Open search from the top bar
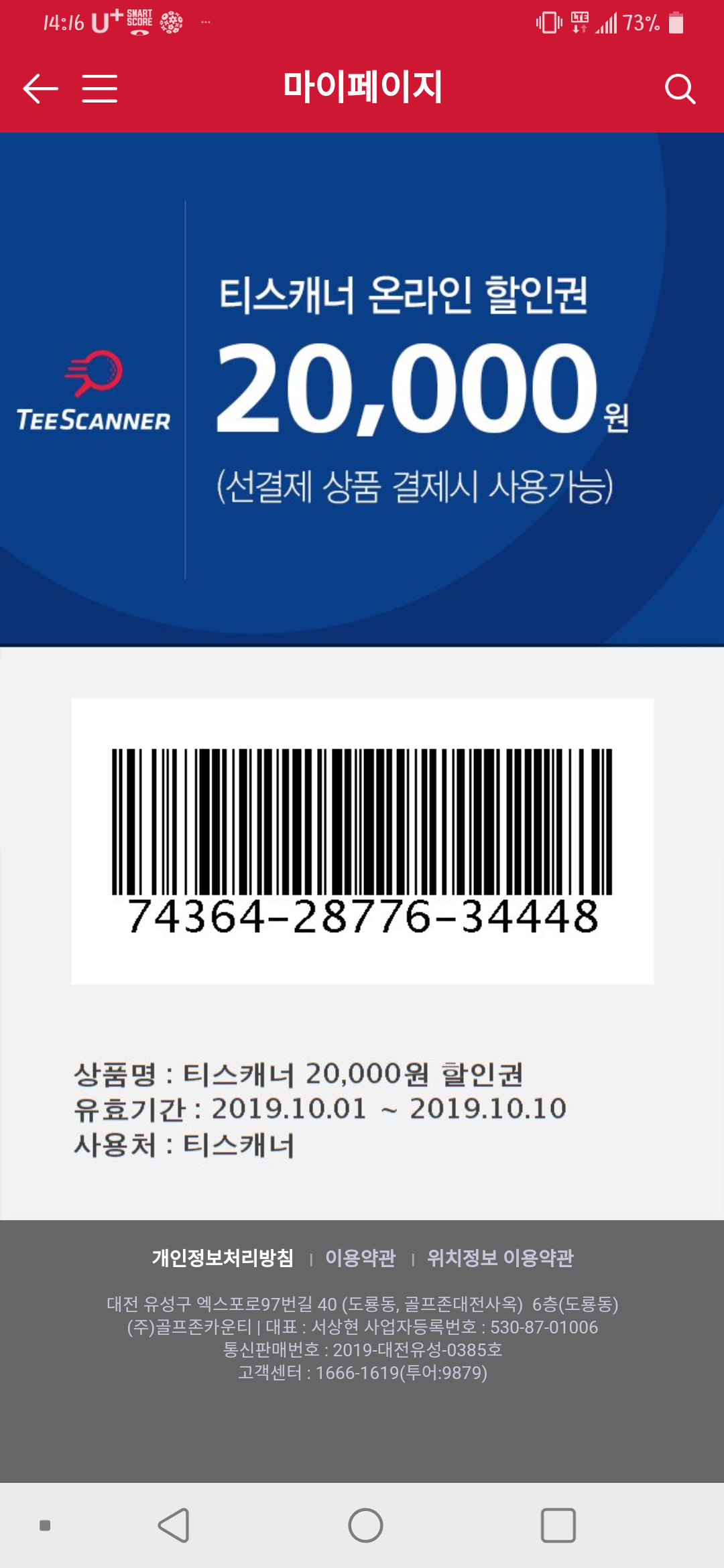Viewport: 724px width, 1568px height. (x=680, y=88)
